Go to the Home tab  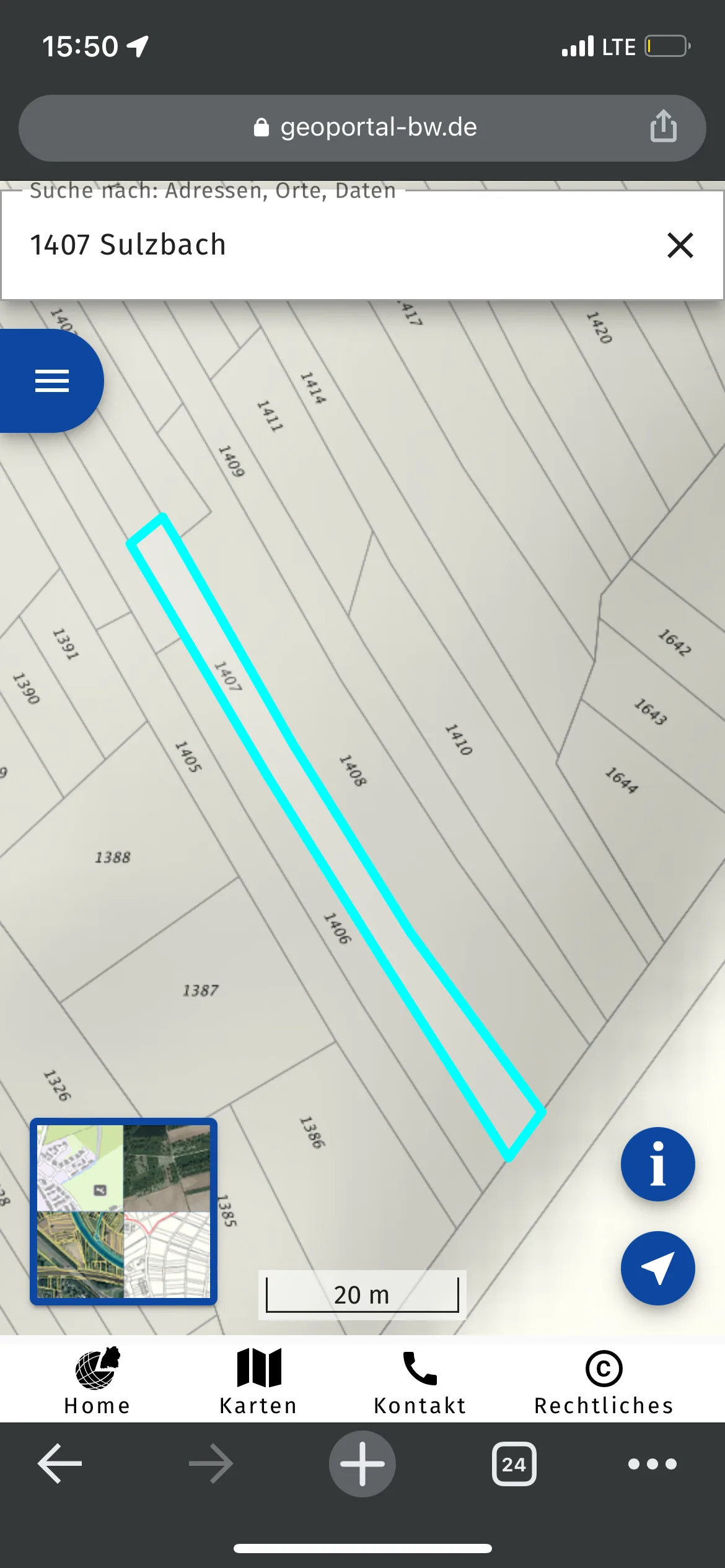(97, 1382)
